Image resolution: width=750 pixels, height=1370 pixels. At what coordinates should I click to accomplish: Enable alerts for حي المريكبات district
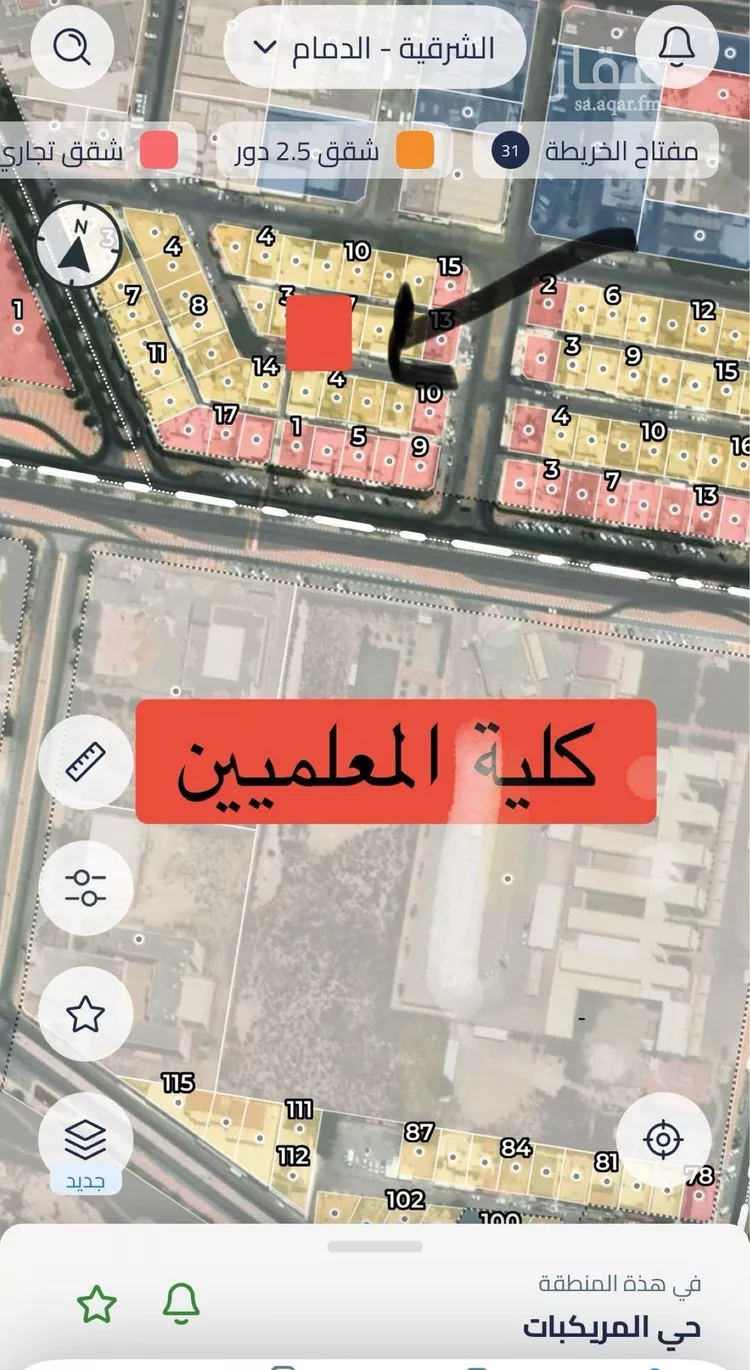pos(181,1303)
